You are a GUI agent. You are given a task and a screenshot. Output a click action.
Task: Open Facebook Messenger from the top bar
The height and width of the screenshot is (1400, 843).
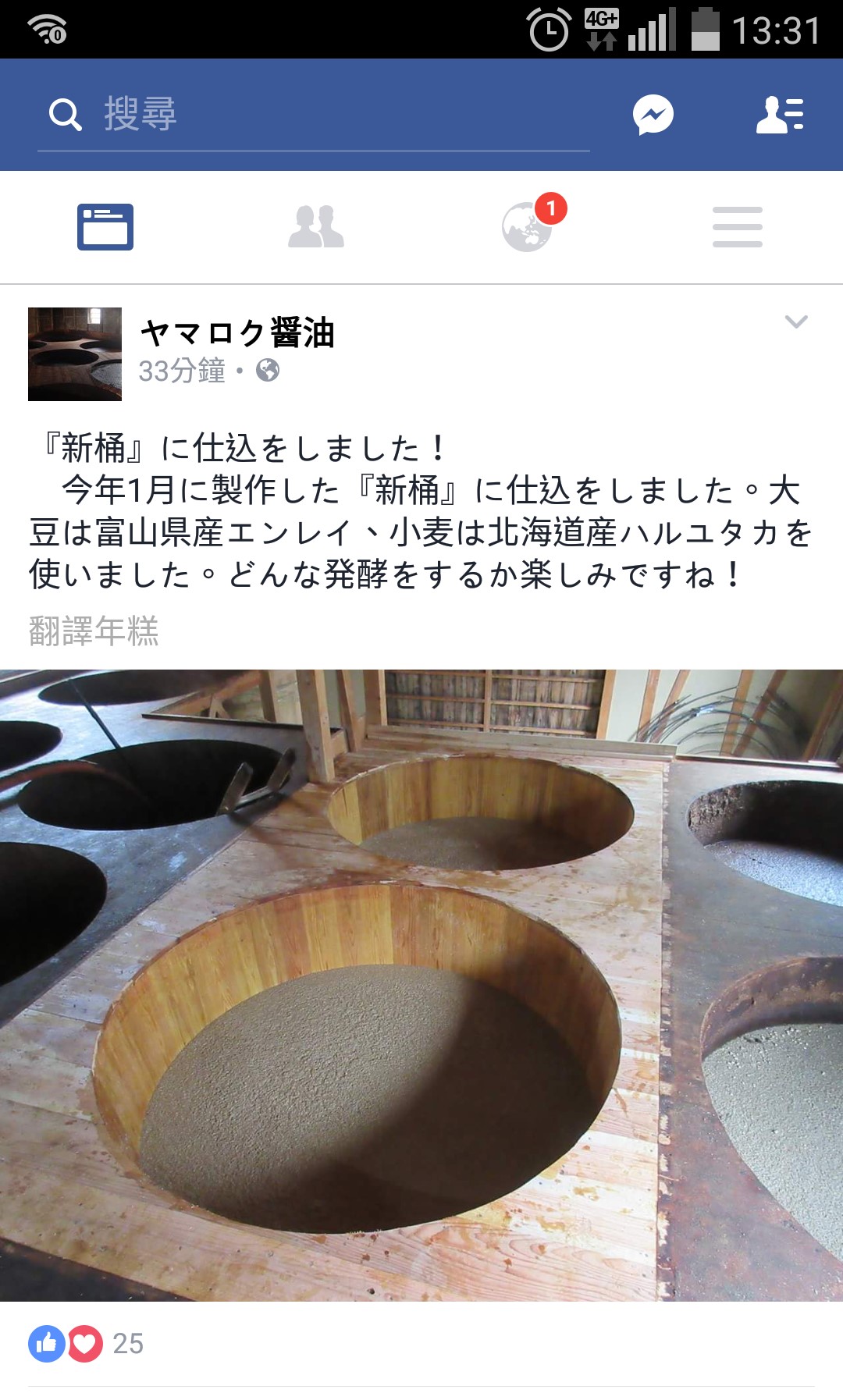coord(654,115)
